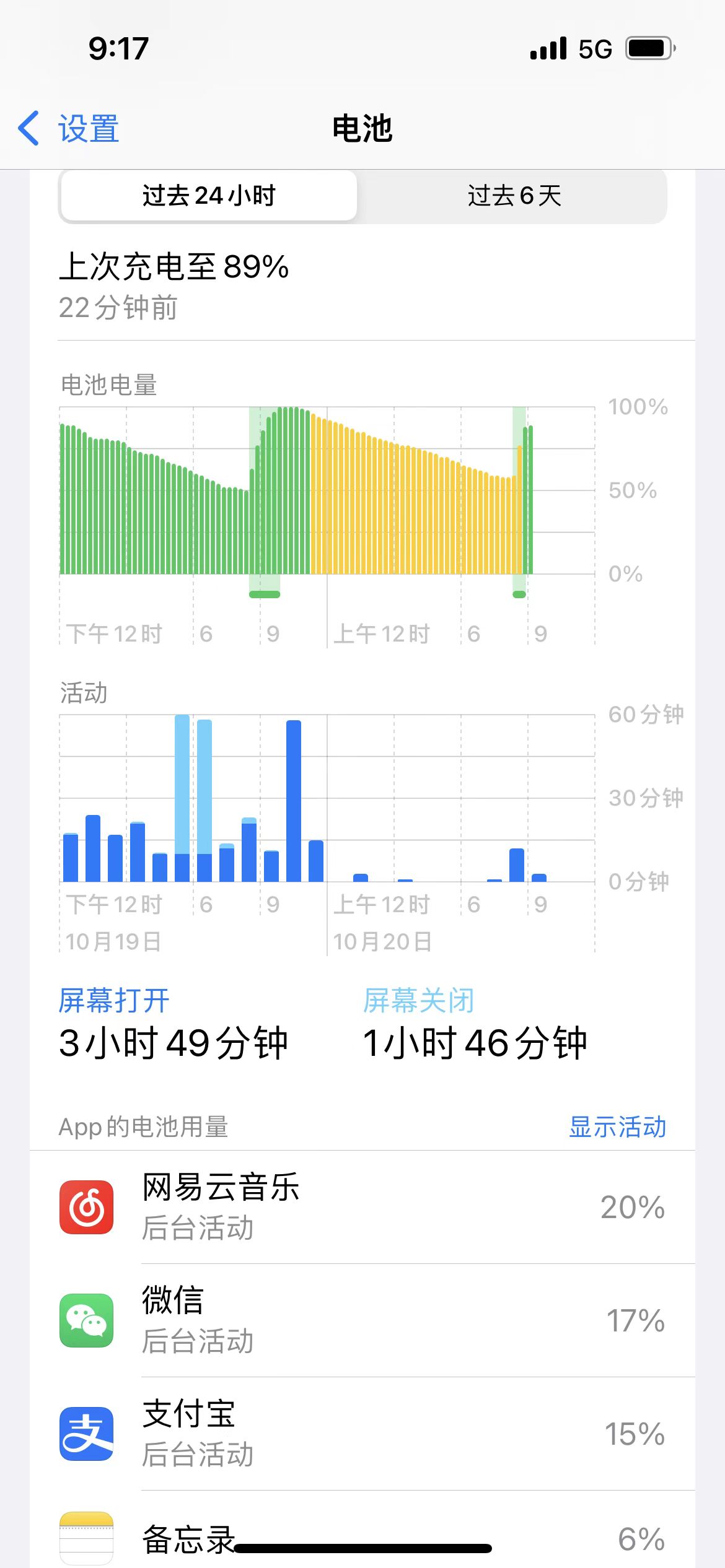
Task: Open 微信 battery usage row
Action: click(362, 1320)
